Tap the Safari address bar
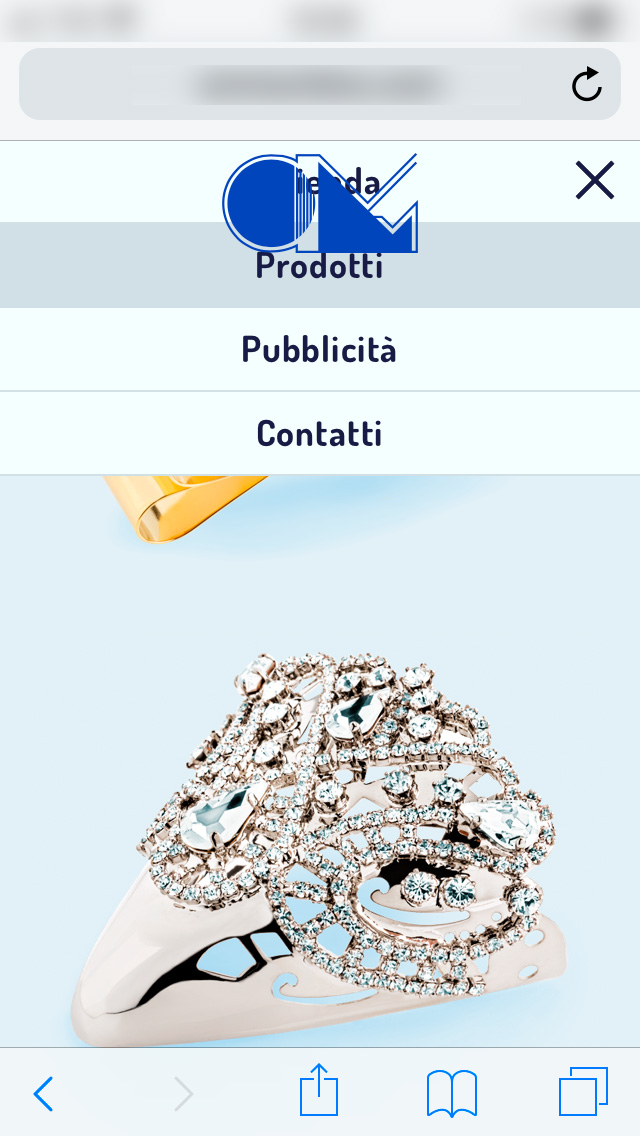 [x=300, y=85]
